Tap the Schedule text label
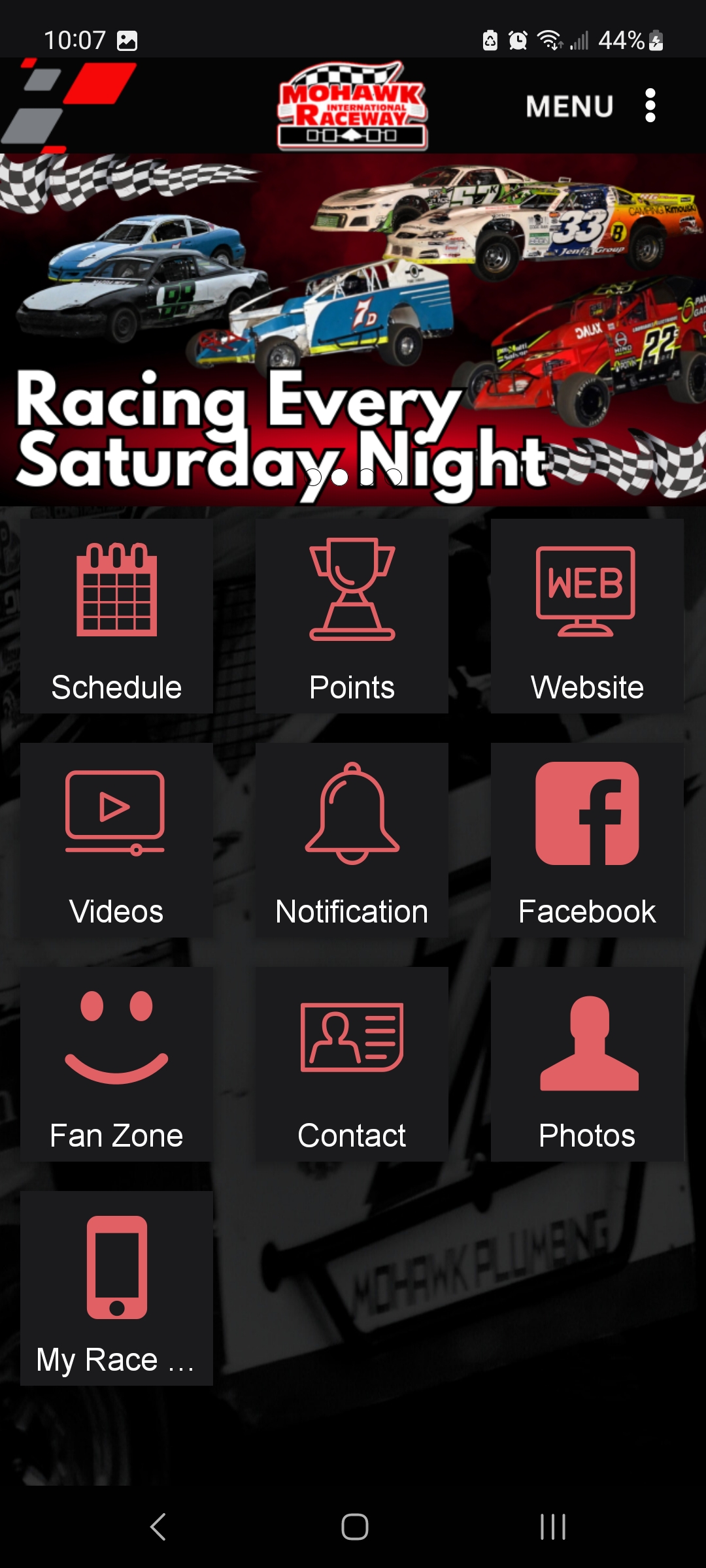This screenshot has height=1568, width=706. pyautogui.click(x=116, y=687)
